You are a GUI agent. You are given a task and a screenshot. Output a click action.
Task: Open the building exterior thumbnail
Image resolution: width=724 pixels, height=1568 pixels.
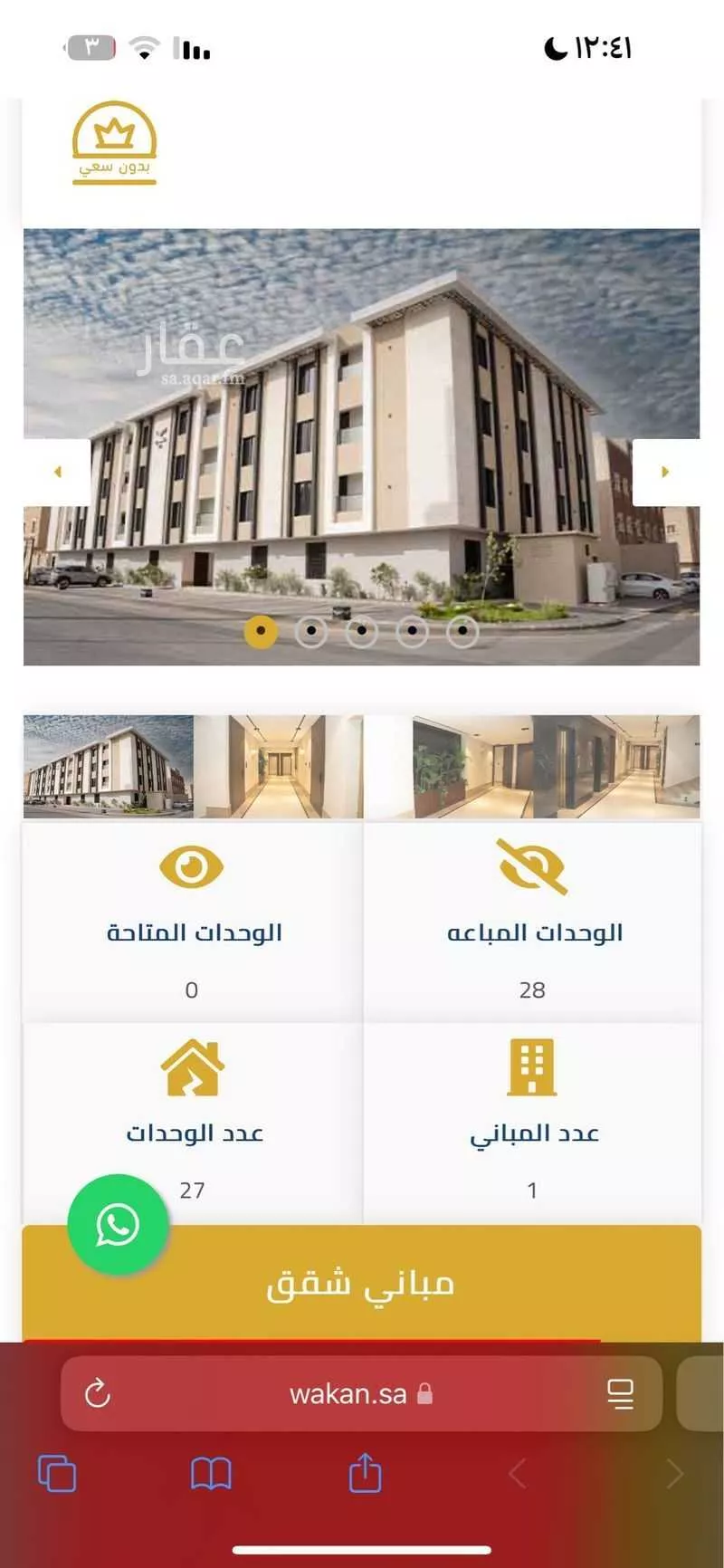pos(108,767)
